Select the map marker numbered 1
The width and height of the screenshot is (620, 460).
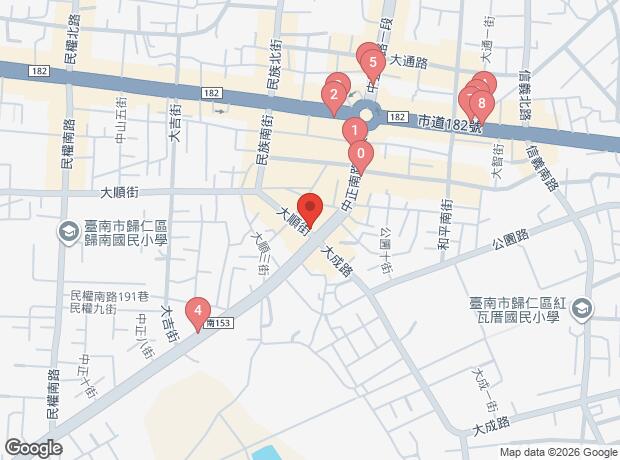pyautogui.click(x=353, y=131)
